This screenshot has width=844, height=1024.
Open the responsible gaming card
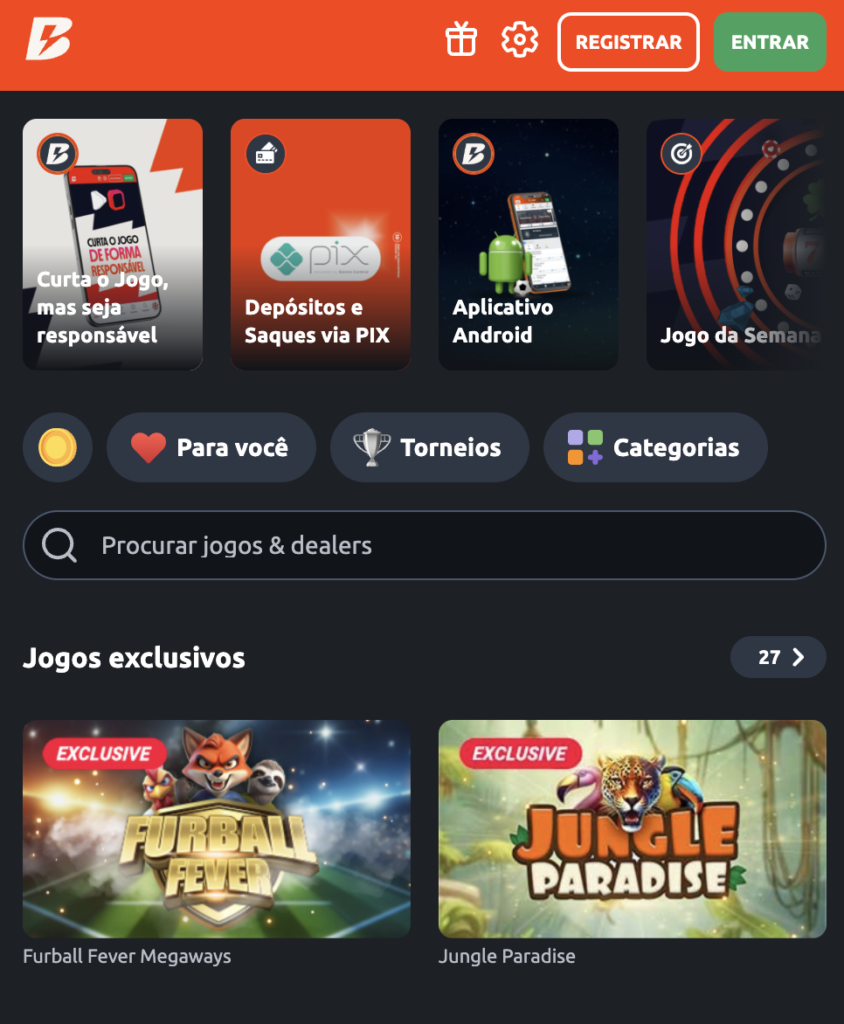tap(112, 244)
